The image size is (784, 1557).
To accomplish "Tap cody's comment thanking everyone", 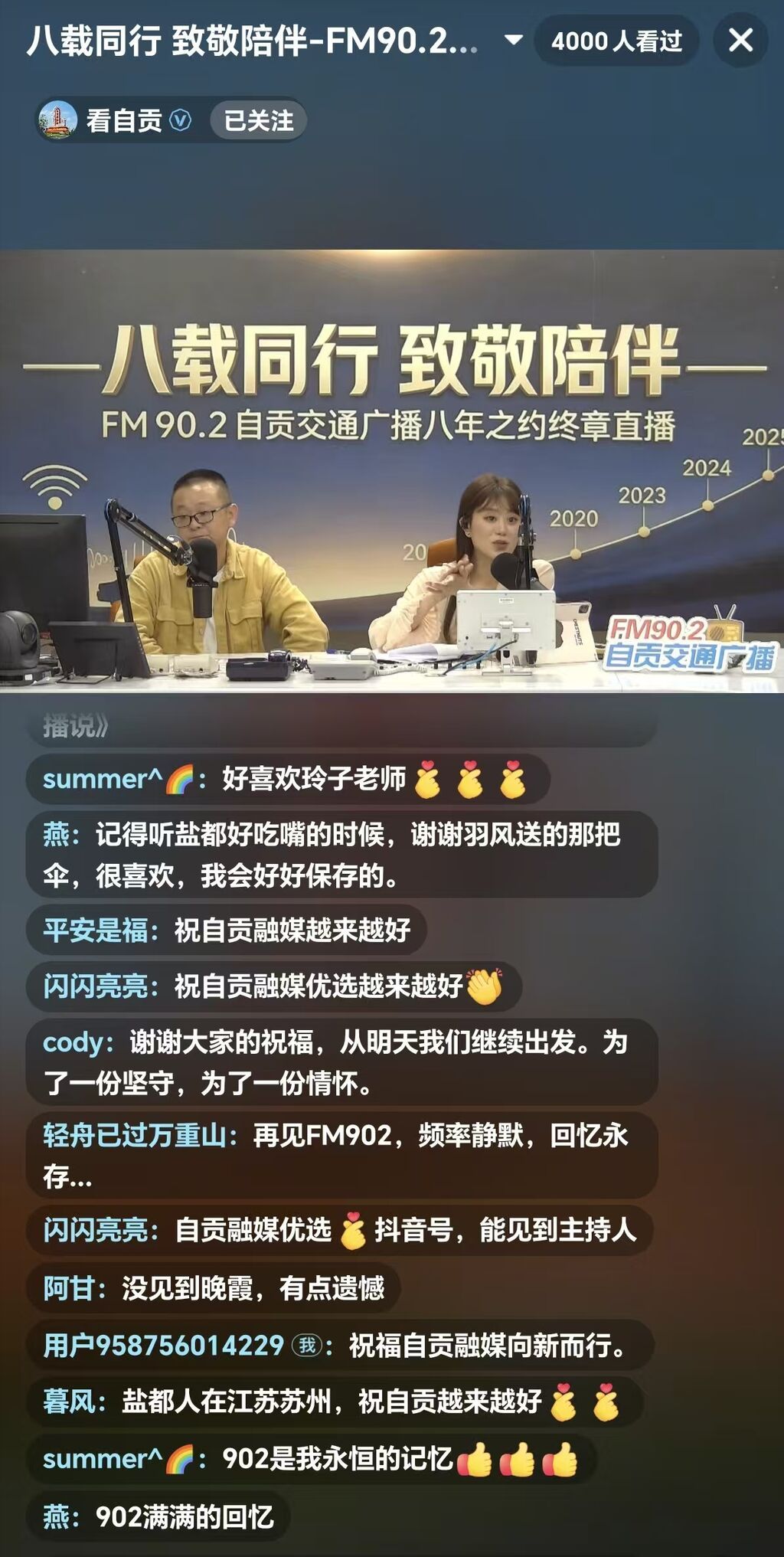I will click(341, 1062).
